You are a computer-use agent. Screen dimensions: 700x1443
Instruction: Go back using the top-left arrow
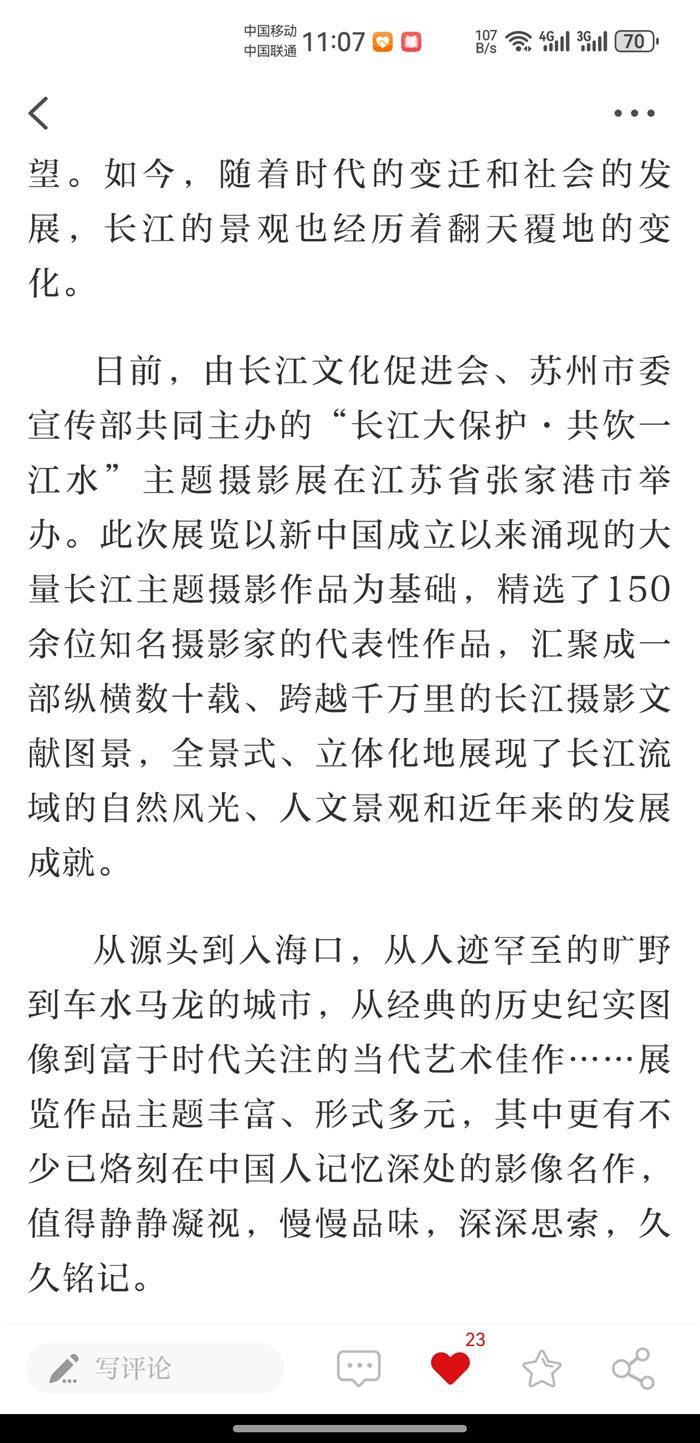[x=39, y=113]
